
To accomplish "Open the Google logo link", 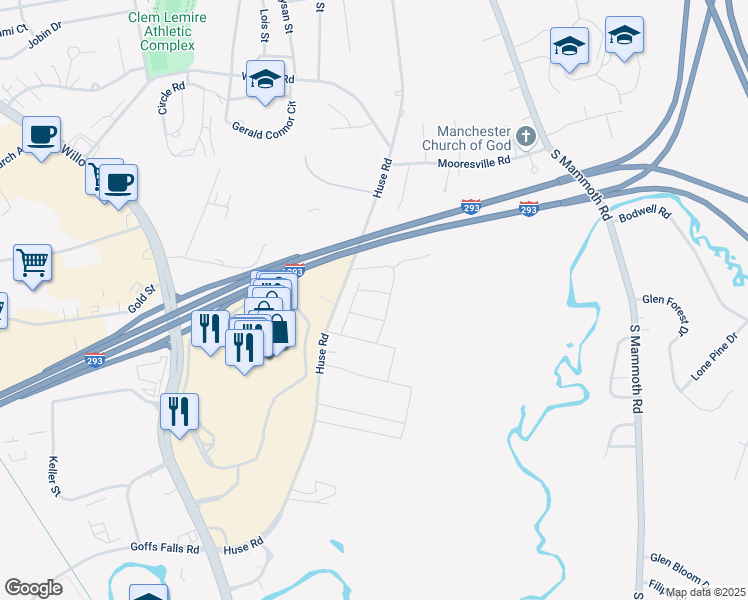I will (x=33, y=587).
